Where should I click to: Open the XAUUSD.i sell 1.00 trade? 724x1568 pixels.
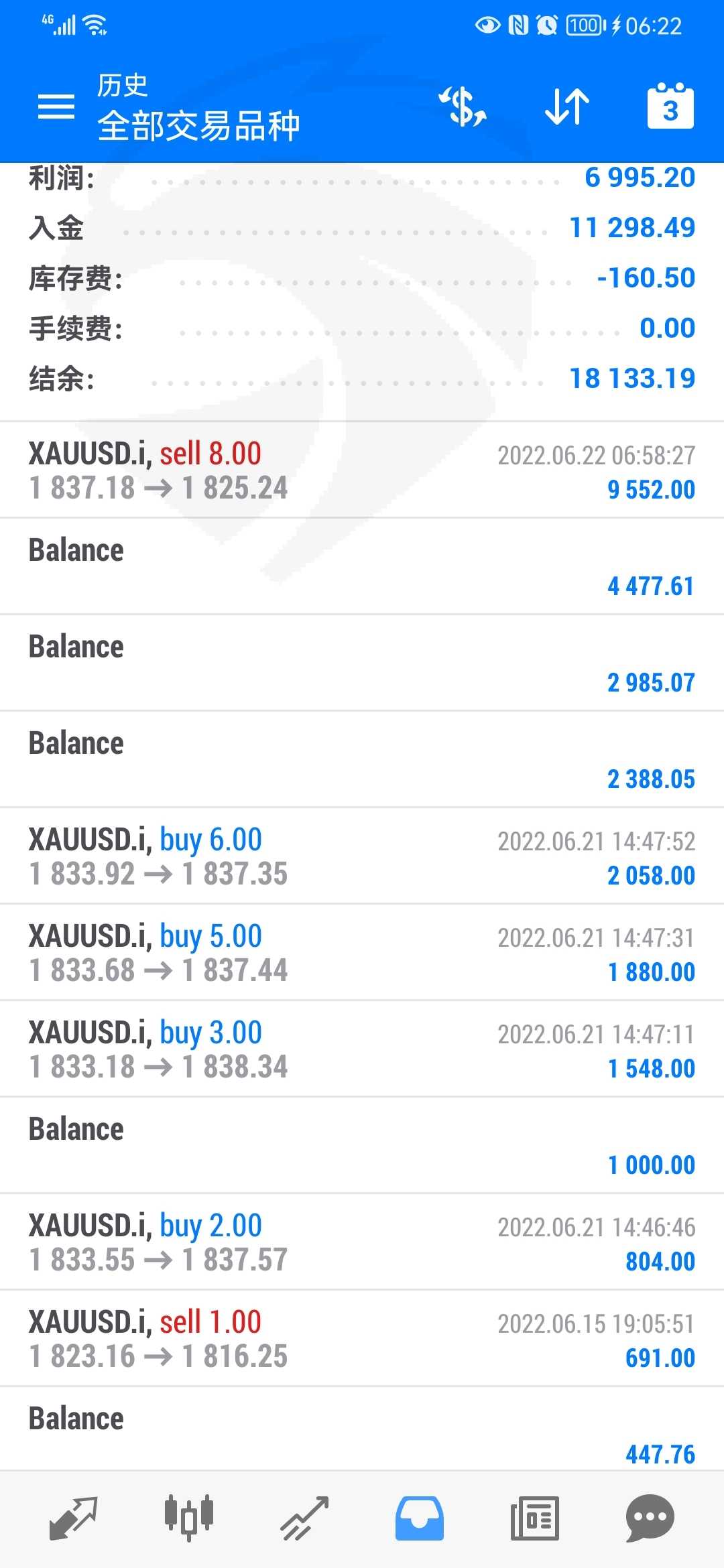[x=362, y=1338]
